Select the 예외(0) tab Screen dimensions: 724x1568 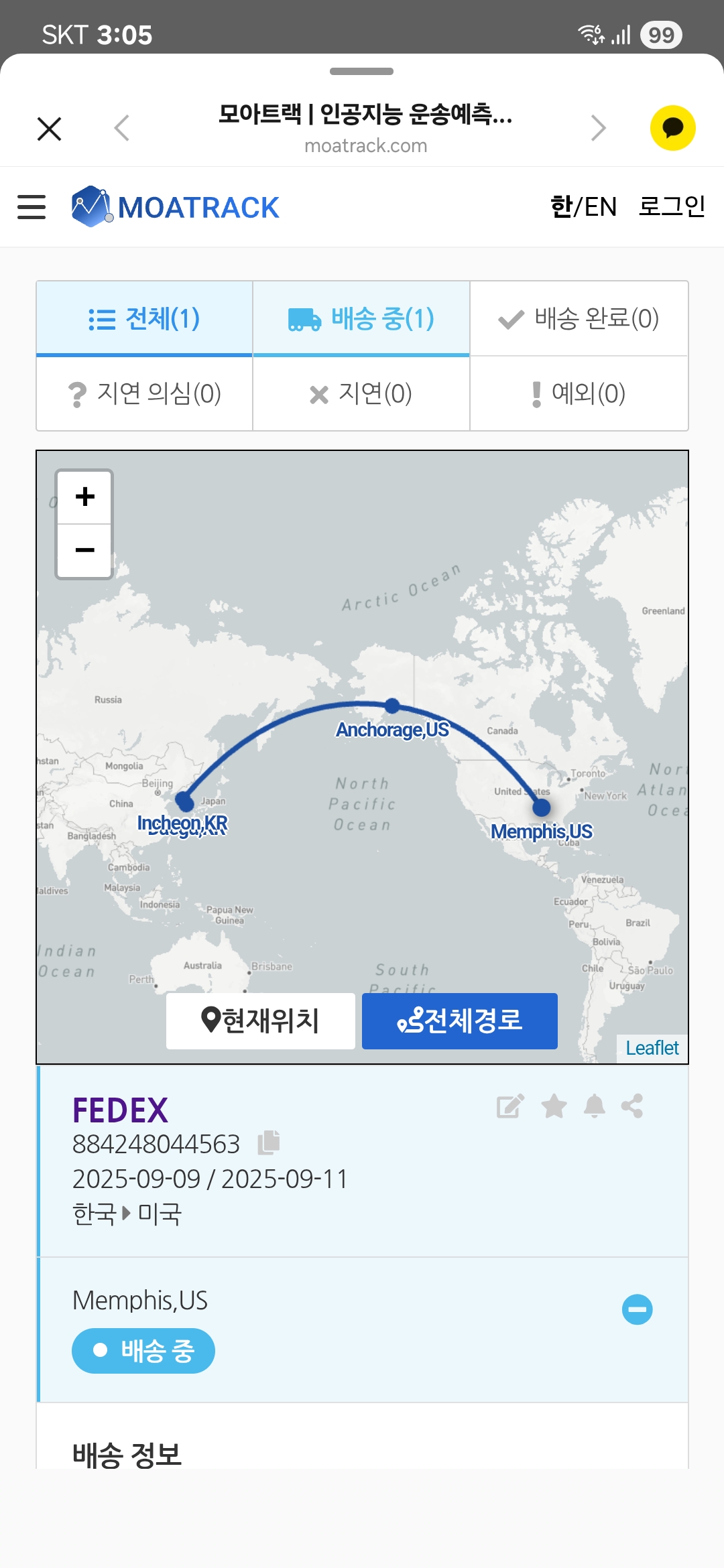[x=579, y=394]
